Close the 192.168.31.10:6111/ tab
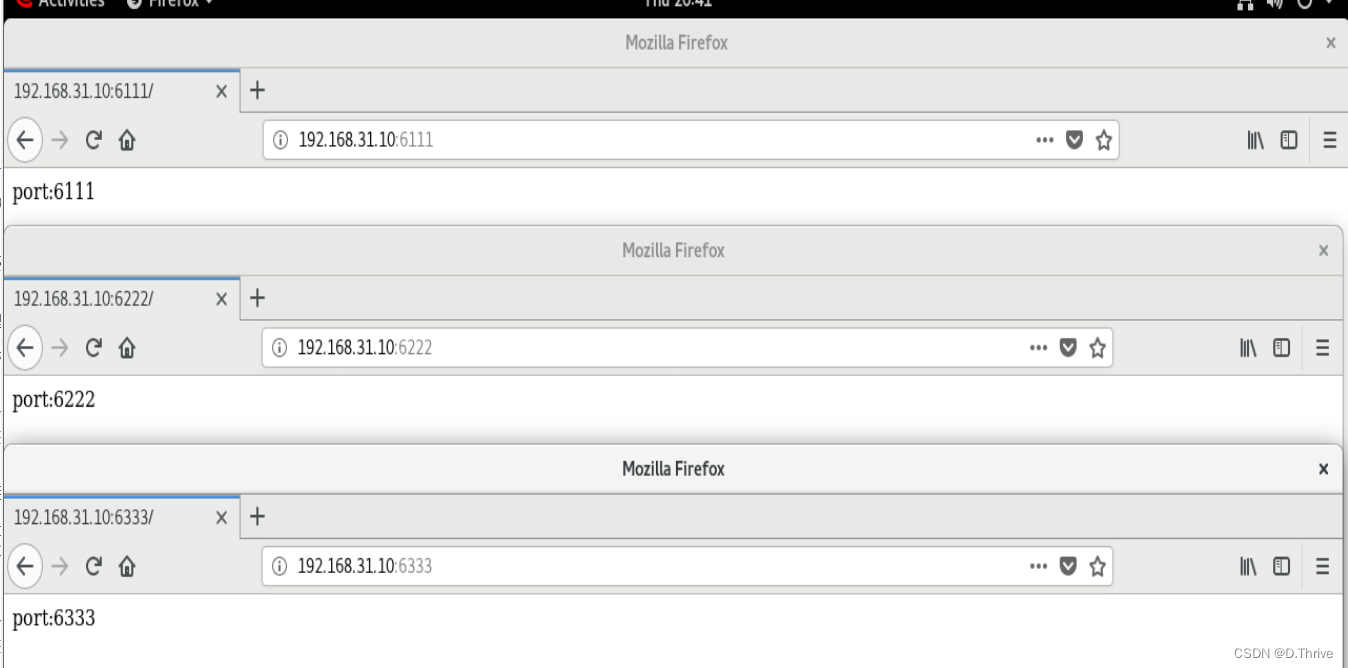Image resolution: width=1348 pixels, height=668 pixels. point(221,91)
